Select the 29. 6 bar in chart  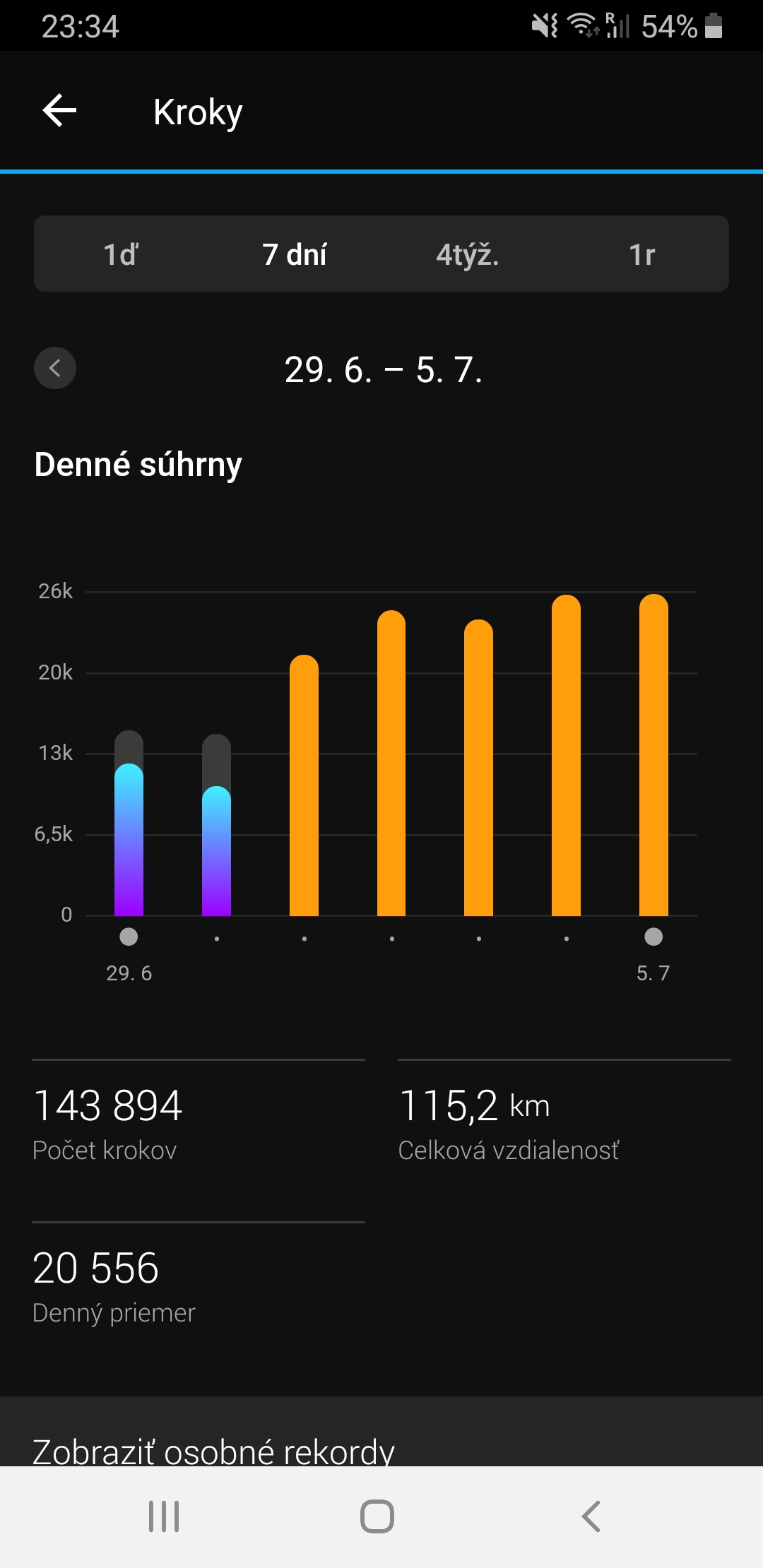129,824
